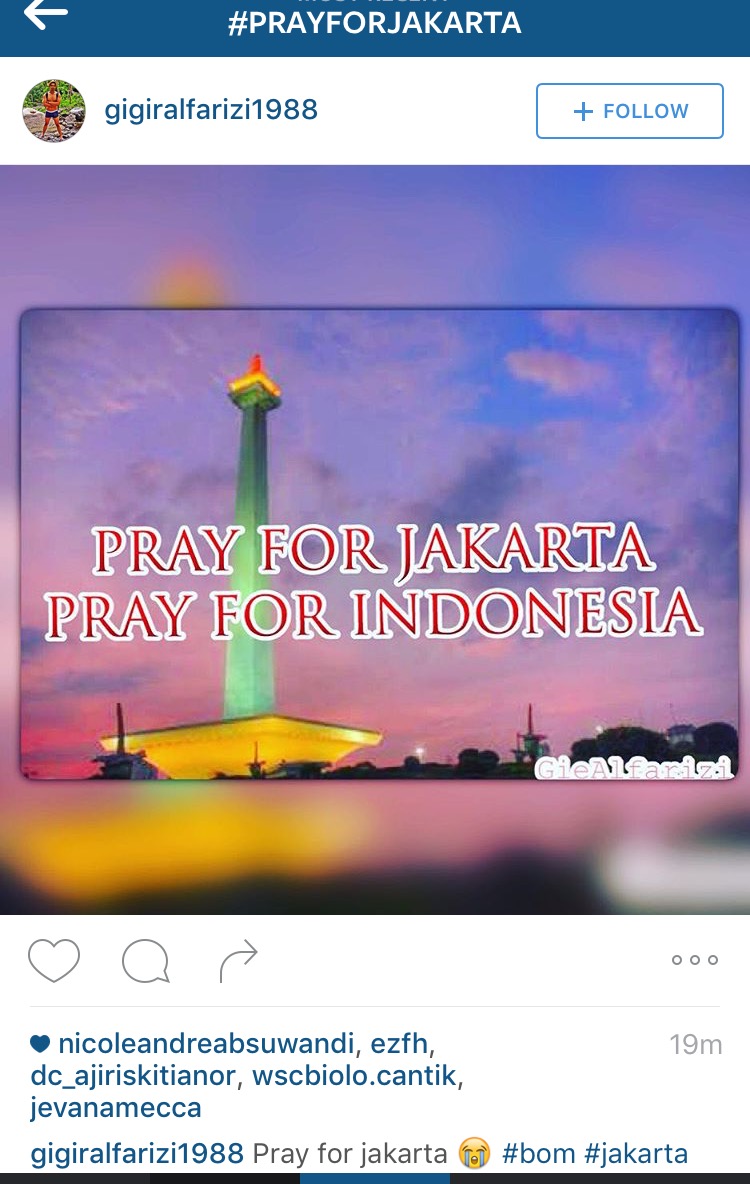This screenshot has width=750, height=1184.
Task: Open the three-dot more options menu
Action: [695, 960]
